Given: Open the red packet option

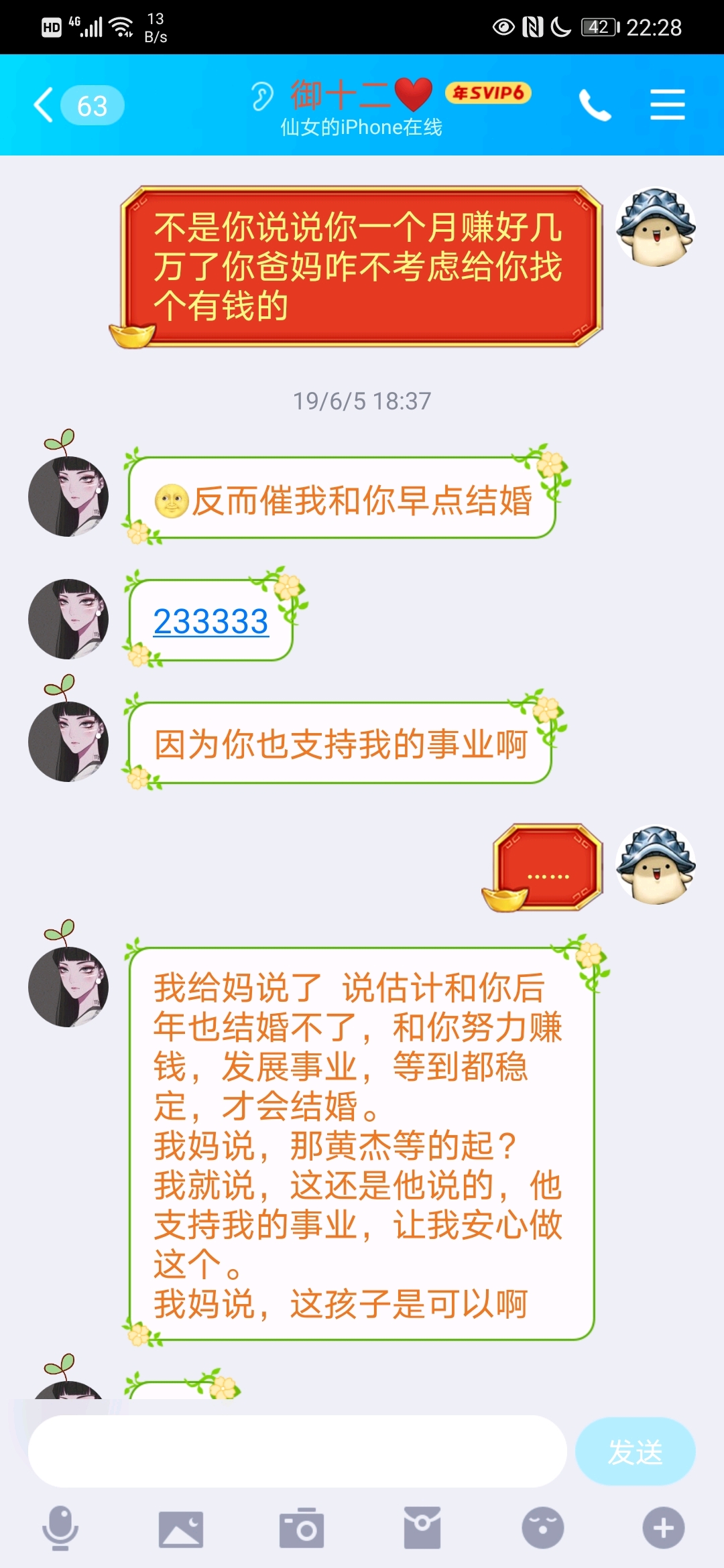Looking at the screenshot, I should (422, 1528).
